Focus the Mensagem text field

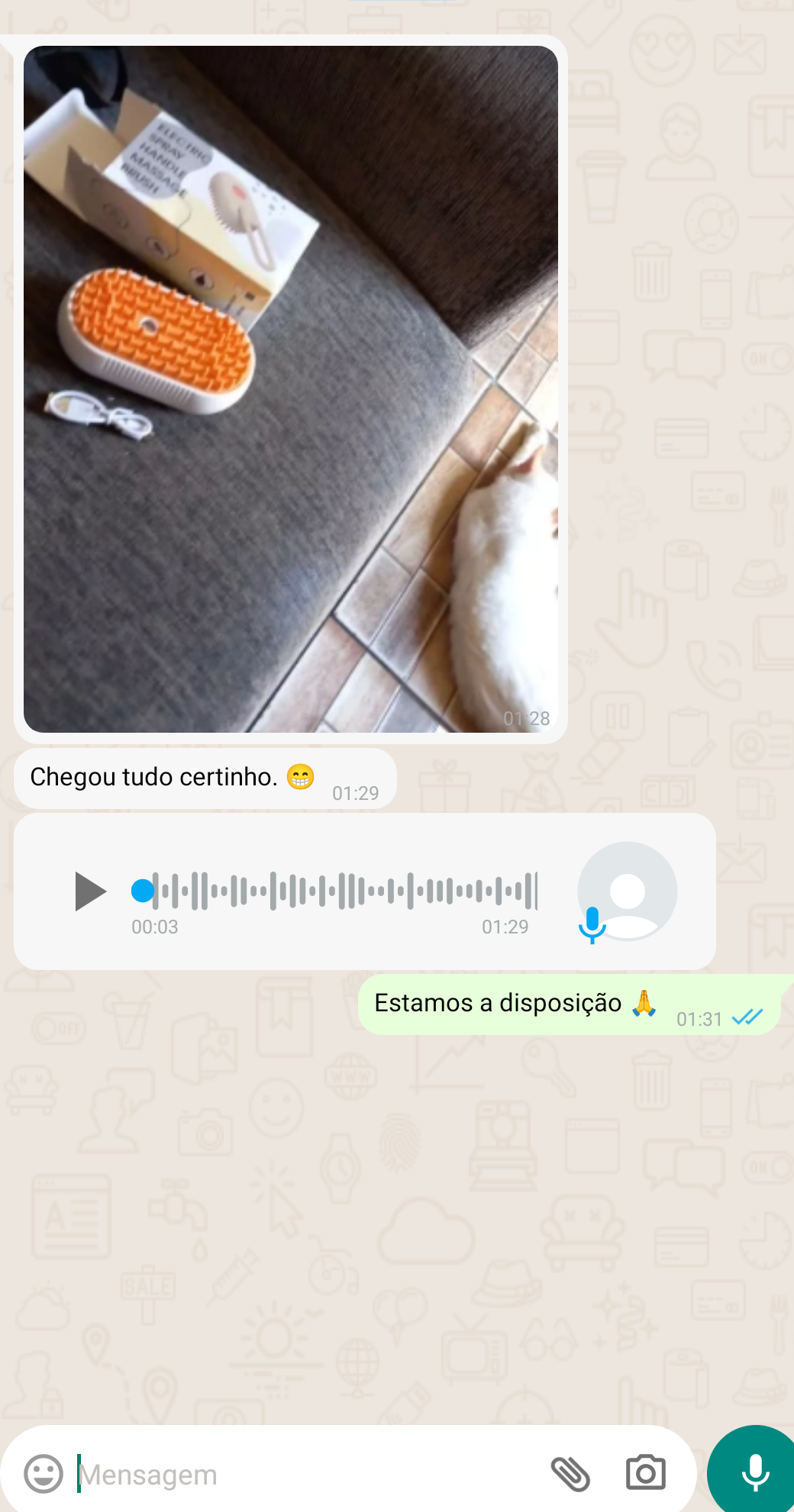(x=305, y=1475)
